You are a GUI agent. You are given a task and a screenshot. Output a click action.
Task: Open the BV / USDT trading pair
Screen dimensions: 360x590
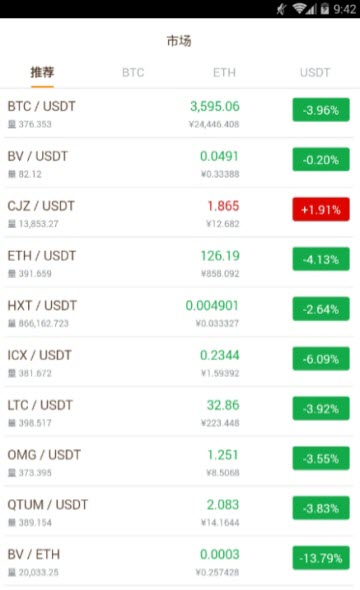coord(180,163)
